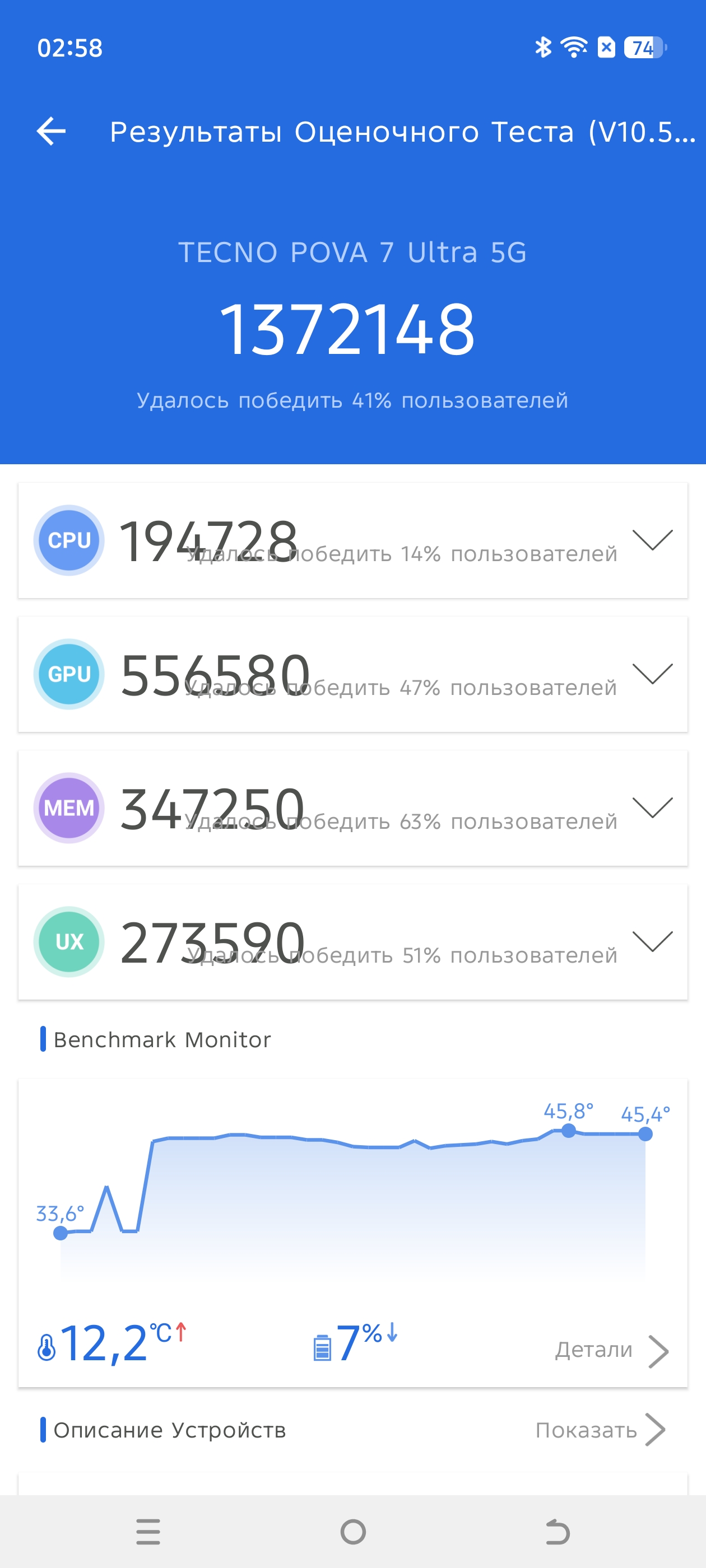Expand the MEM score section
The image size is (706, 1568).
click(x=652, y=808)
